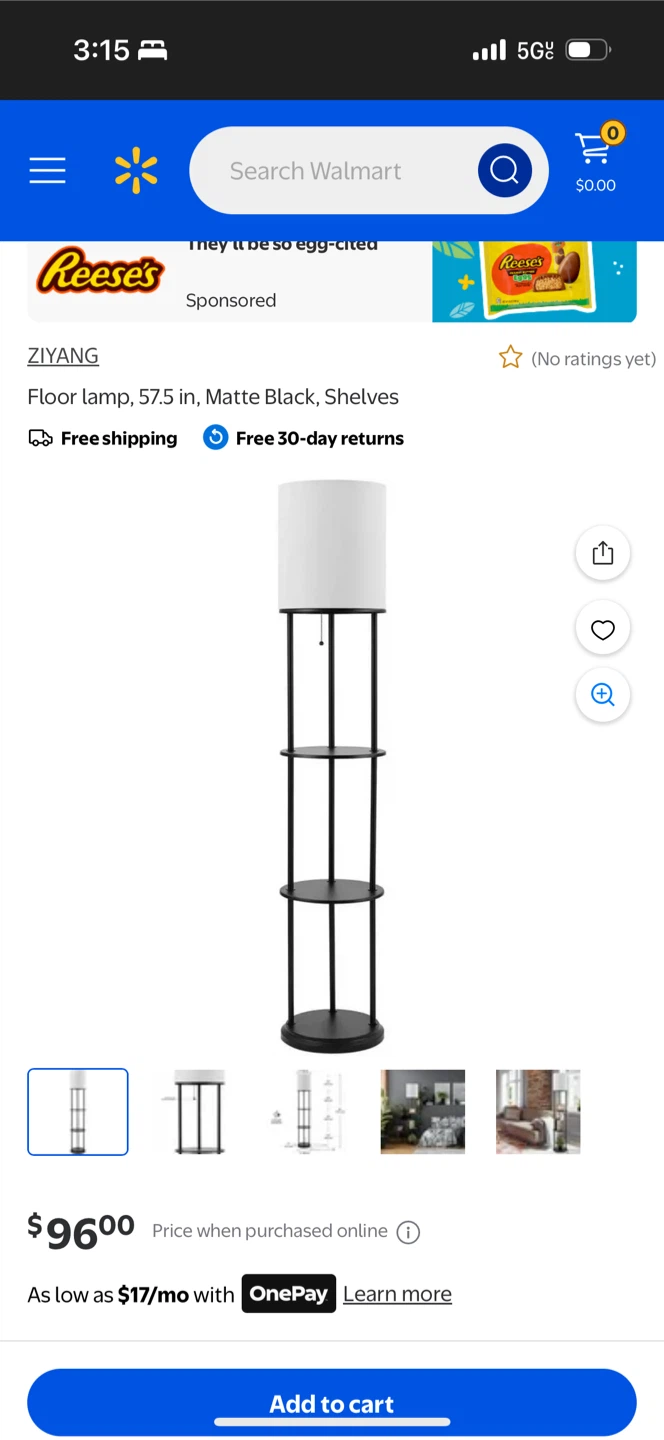Open the shopping cart
Screen dimensions: 664x1440
coord(596,160)
